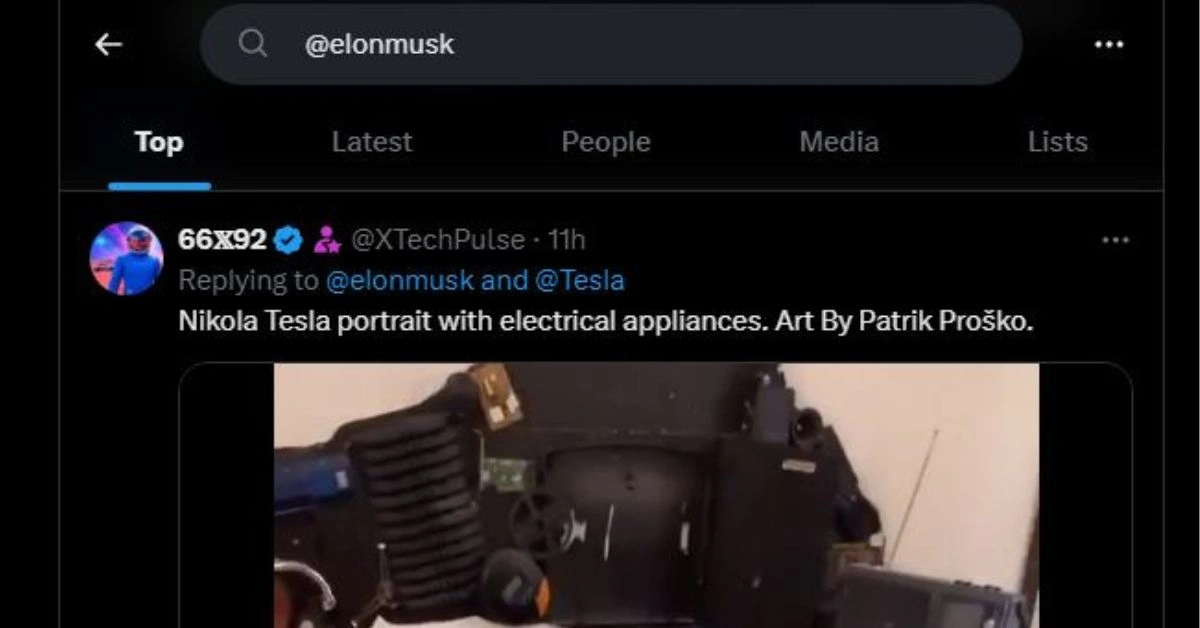Viewport: 1200px width, 628px height.
Task: Switch to the Lists tab
Action: 1057,142
